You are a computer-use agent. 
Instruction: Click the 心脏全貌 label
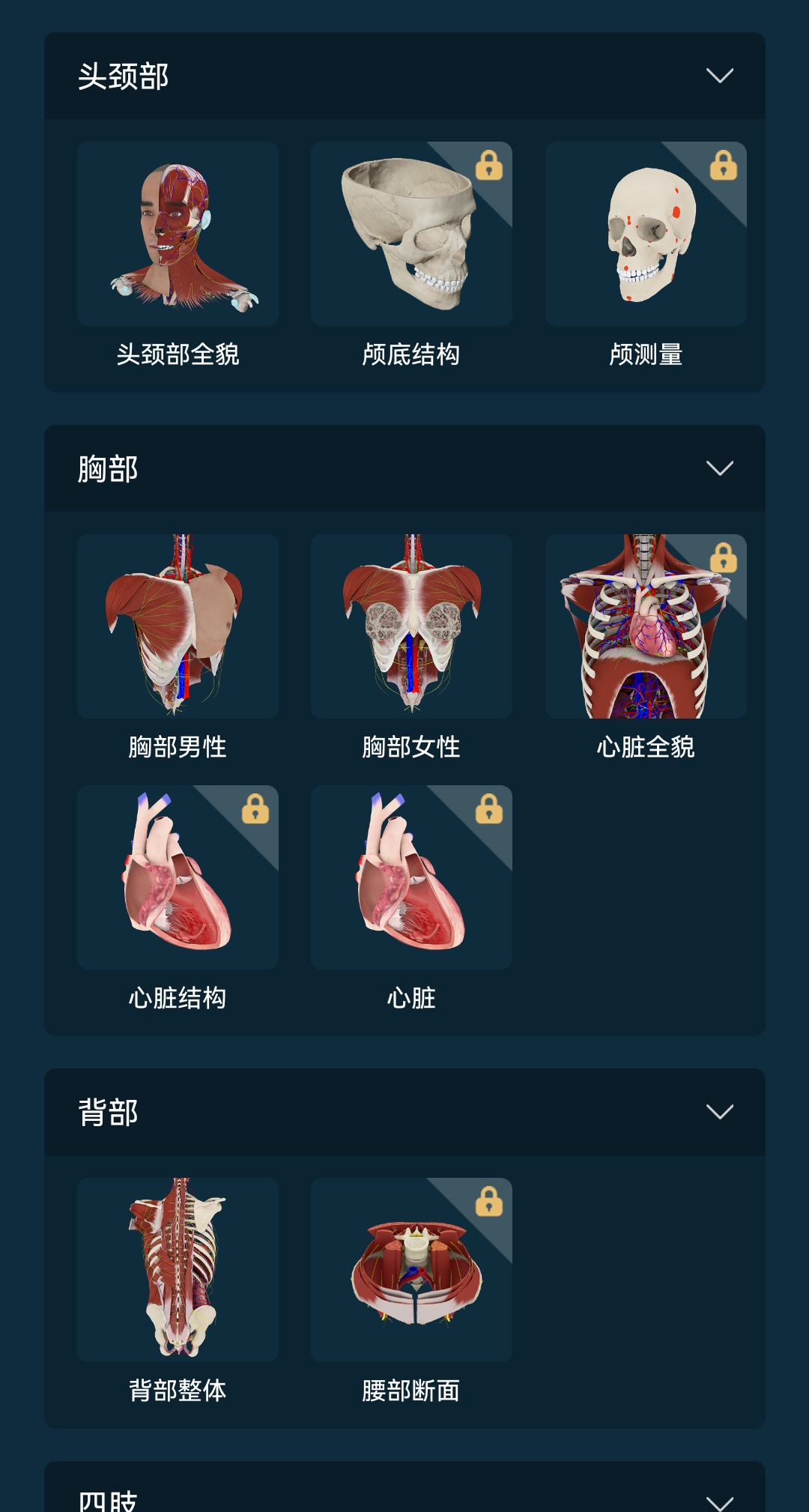[x=646, y=746]
